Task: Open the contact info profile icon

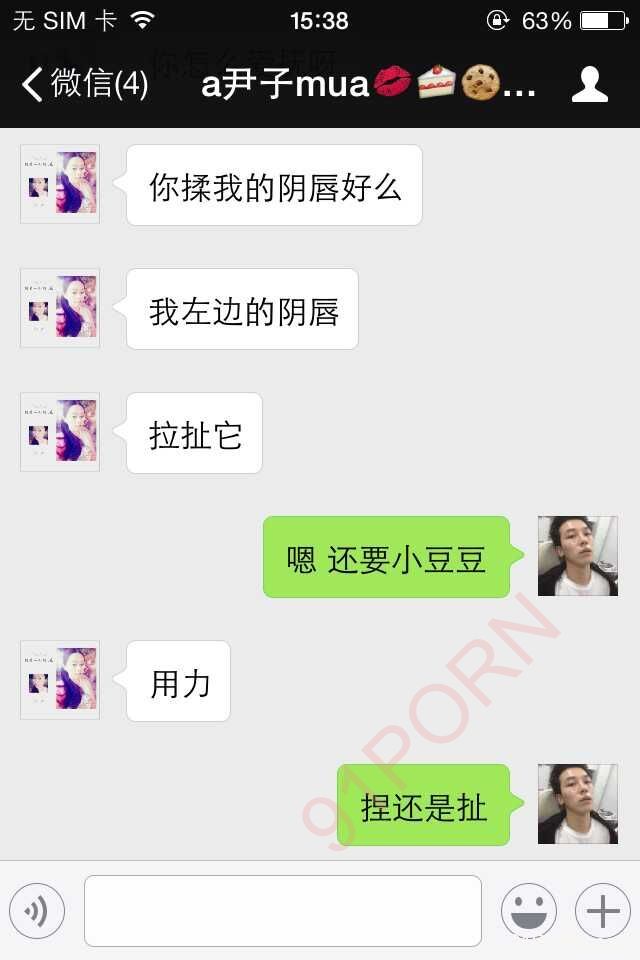Action: [590, 84]
